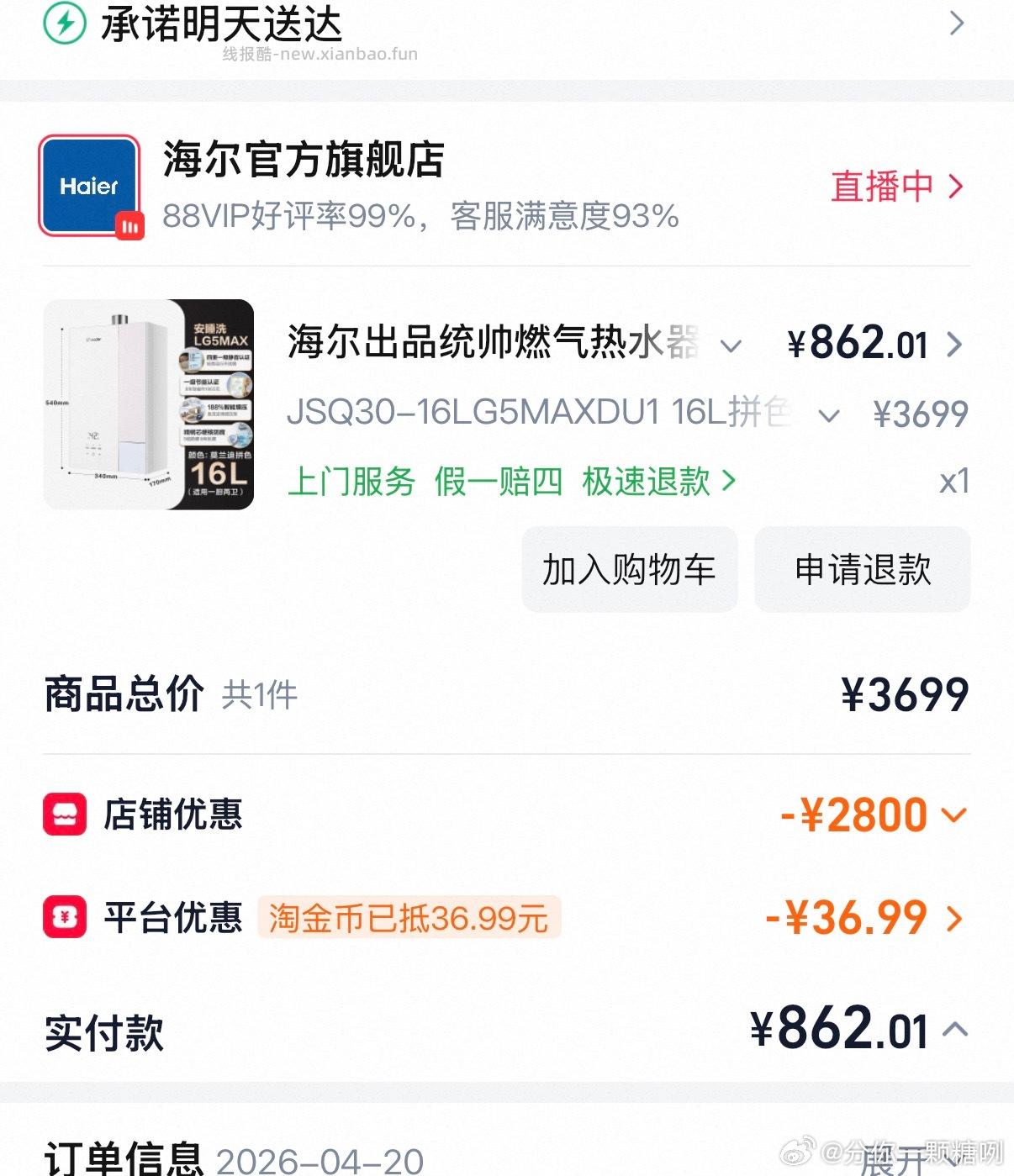Tap 申请退款 to request a refund
This screenshot has height=1176, width=1014.
coord(863,569)
